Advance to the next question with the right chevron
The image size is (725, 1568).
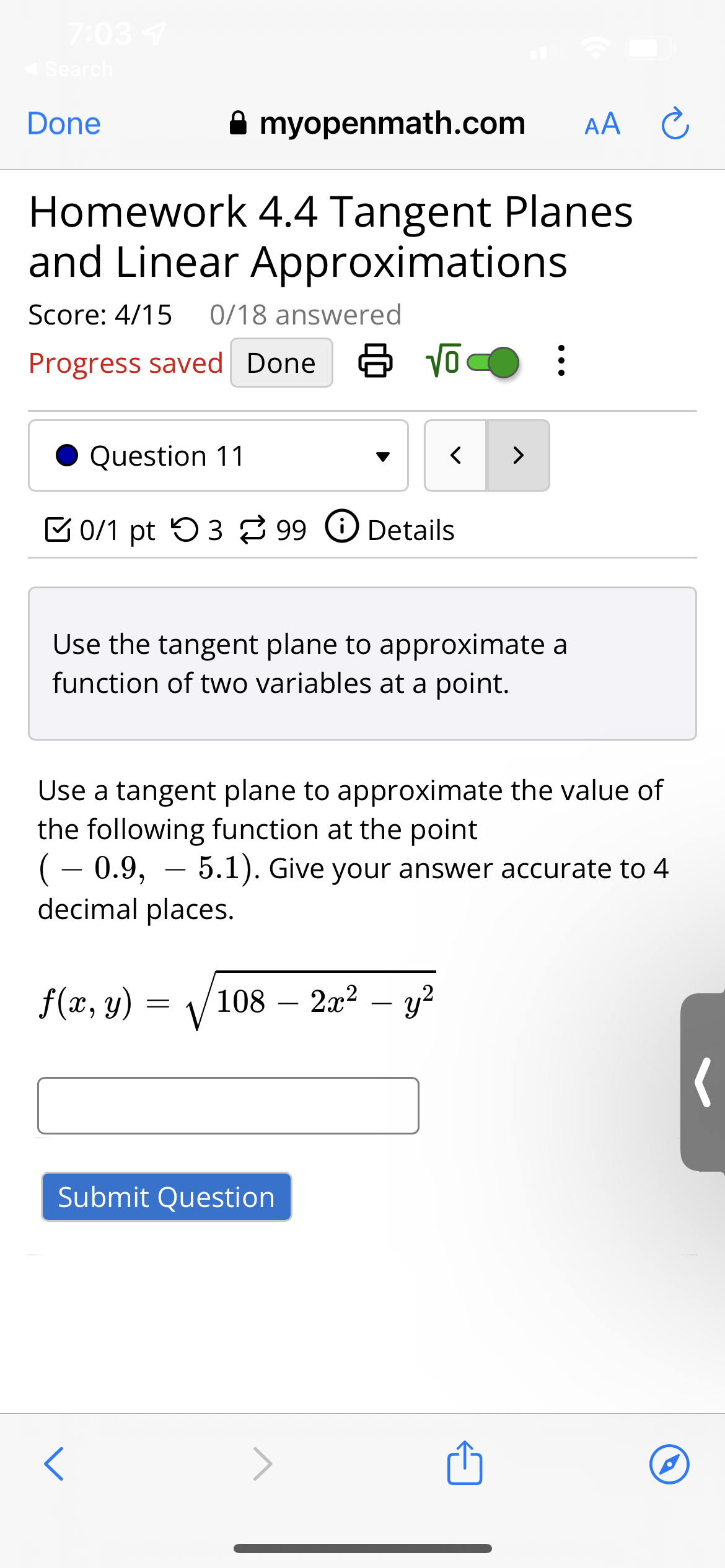(518, 456)
